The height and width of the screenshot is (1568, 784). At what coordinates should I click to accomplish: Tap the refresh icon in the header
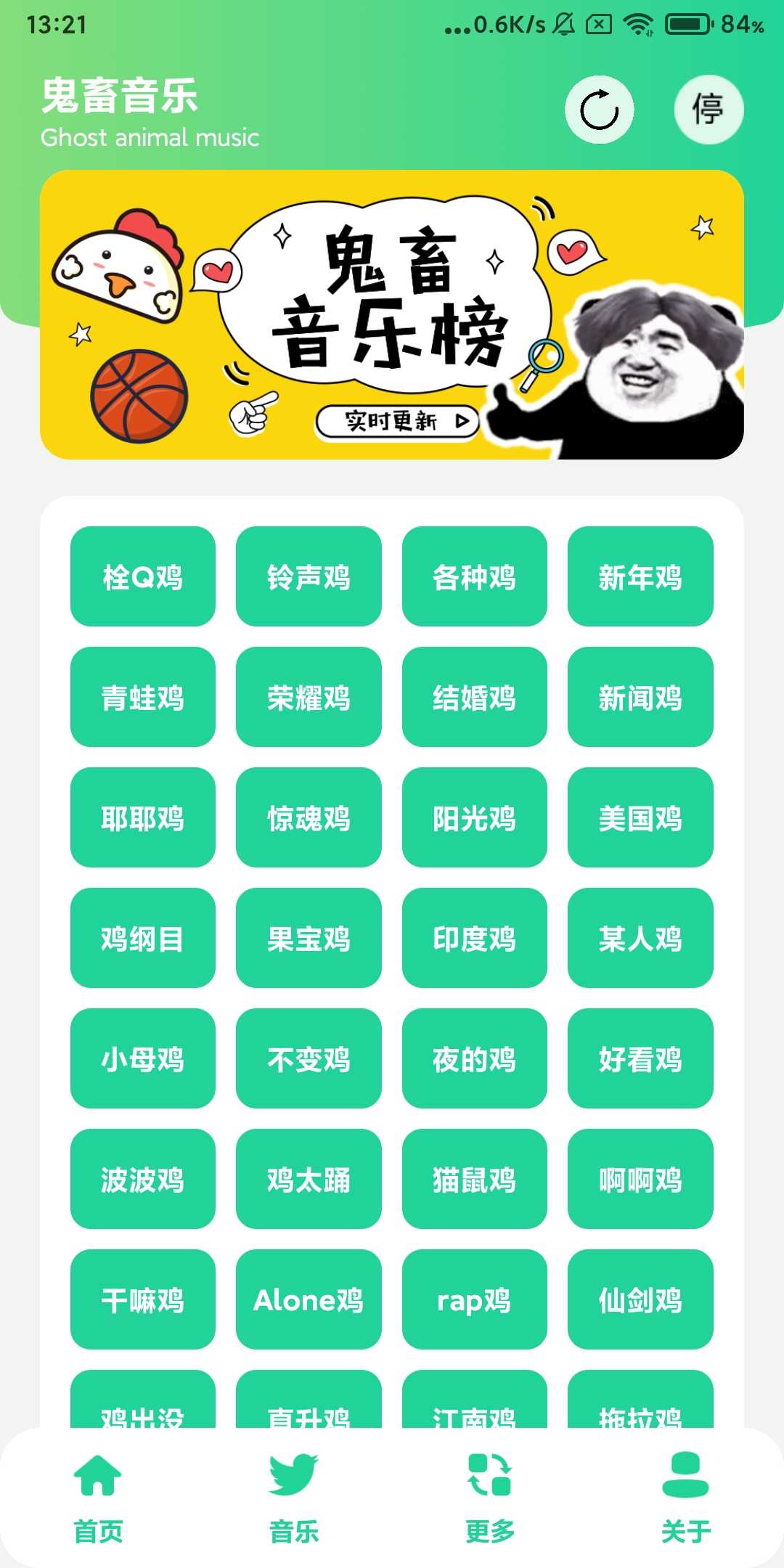point(599,110)
